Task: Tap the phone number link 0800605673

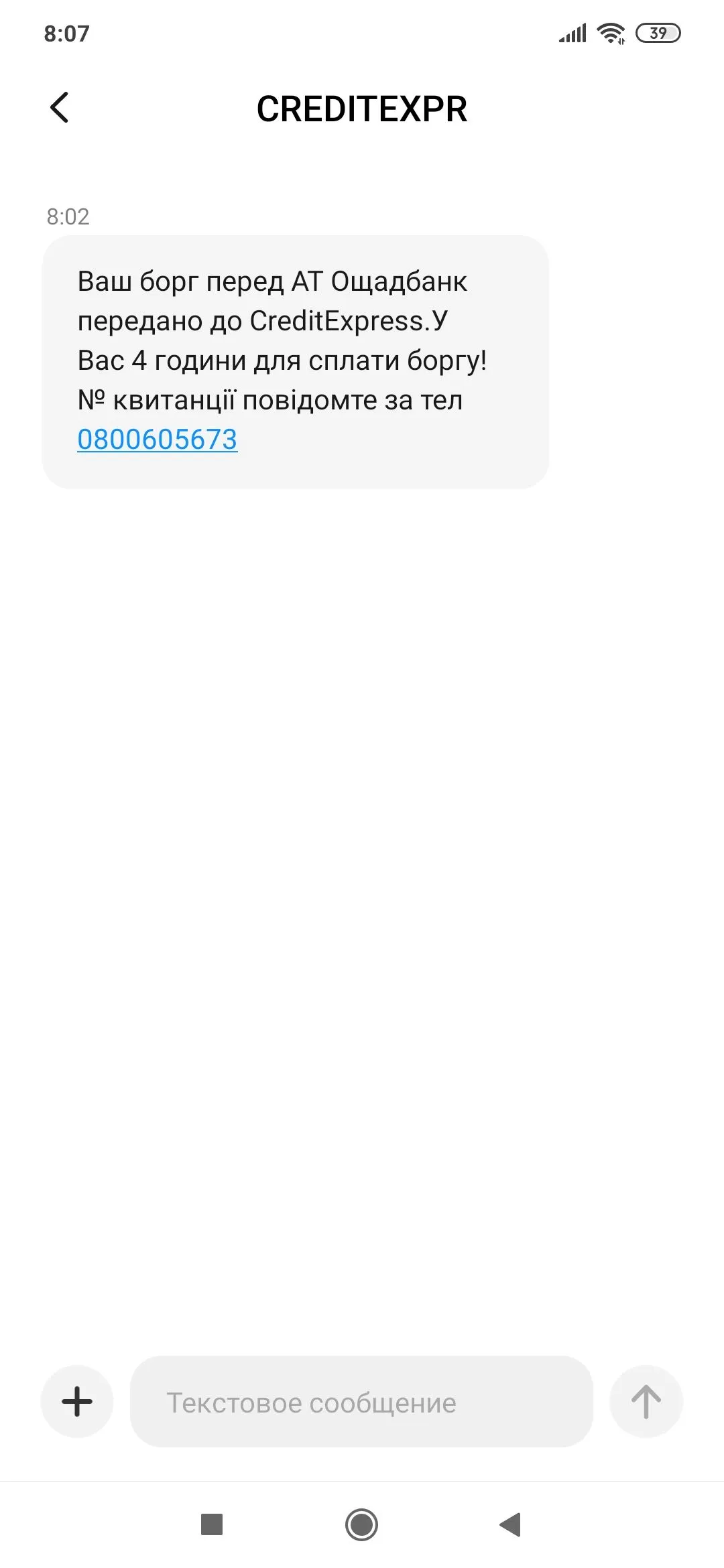Action: tap(158, 440)
